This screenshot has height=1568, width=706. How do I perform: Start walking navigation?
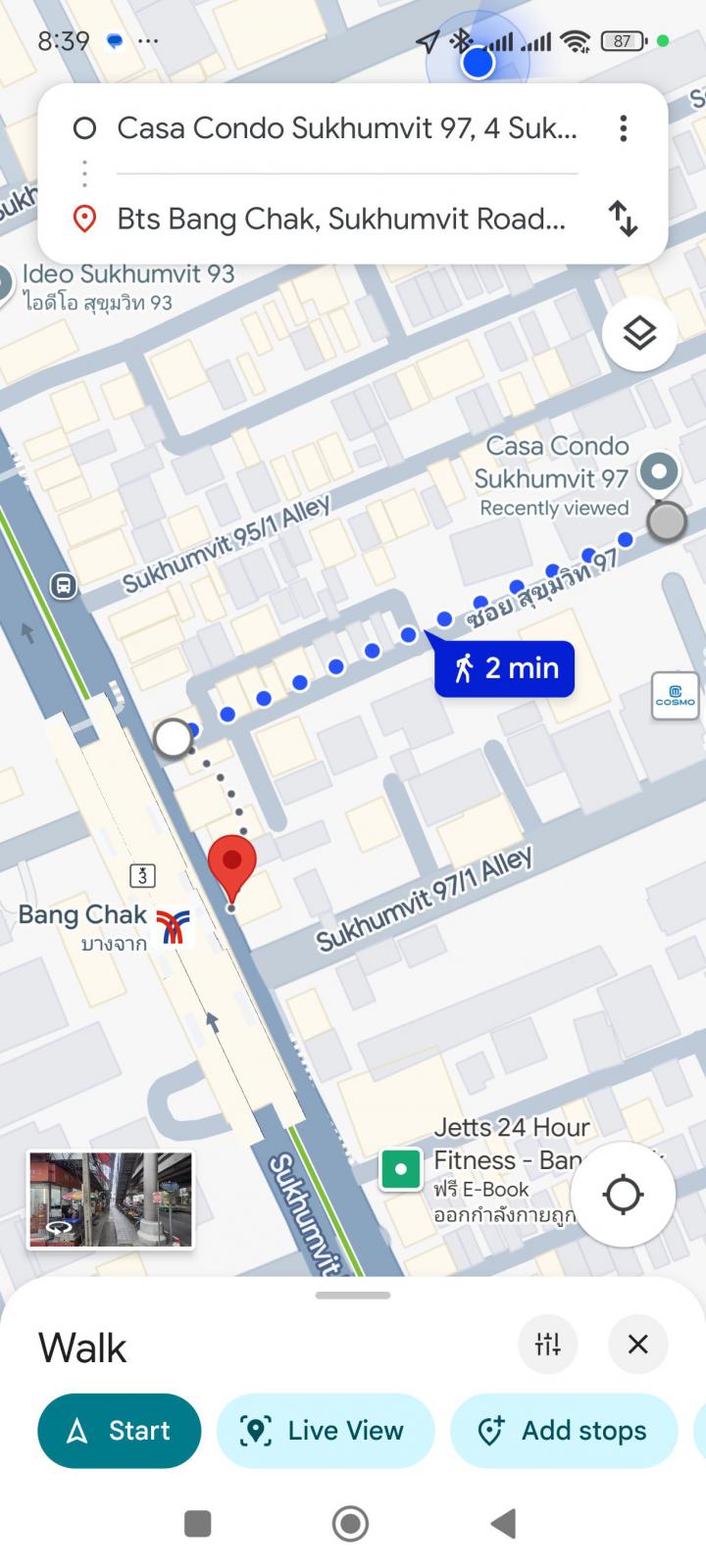click(x=120, y=1431)
